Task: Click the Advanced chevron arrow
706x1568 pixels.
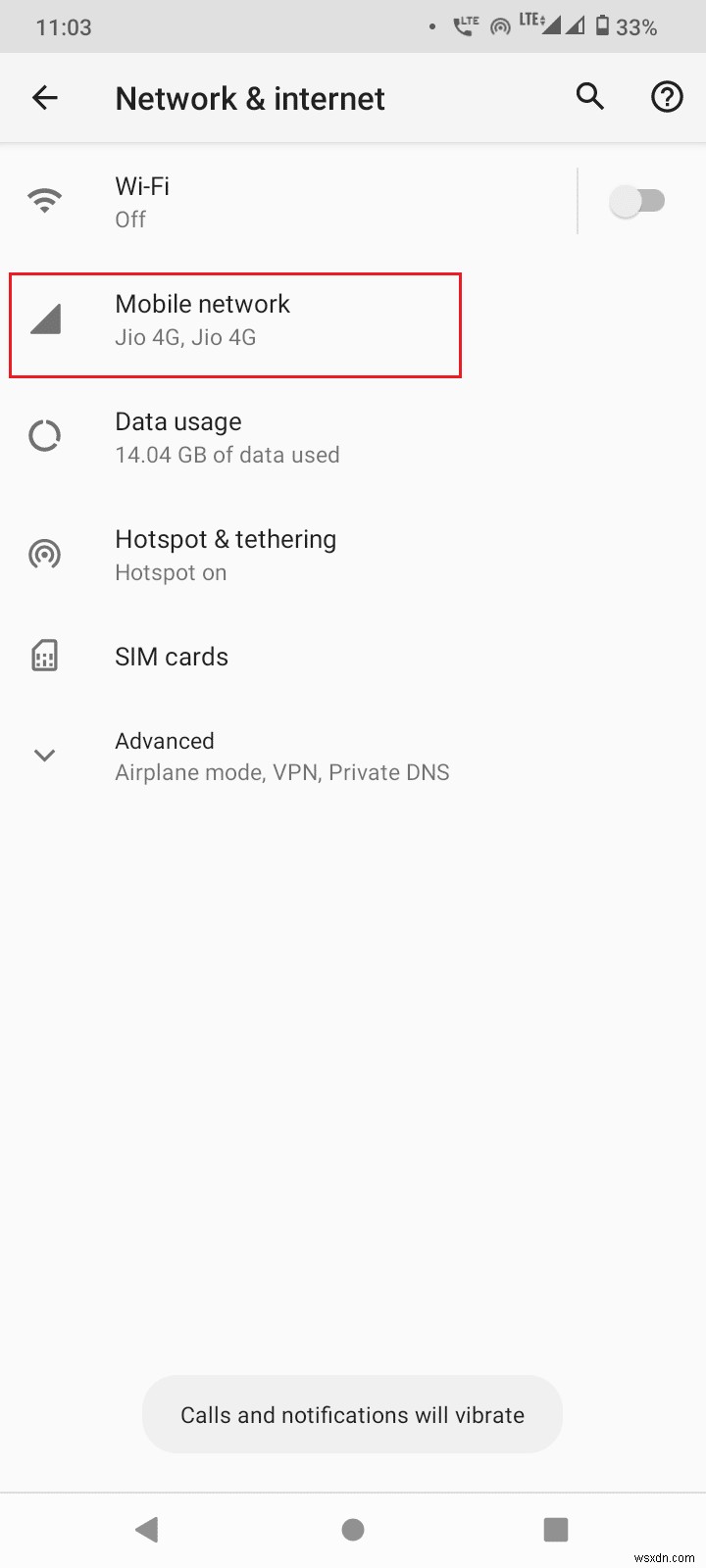Action: (45, 755)
